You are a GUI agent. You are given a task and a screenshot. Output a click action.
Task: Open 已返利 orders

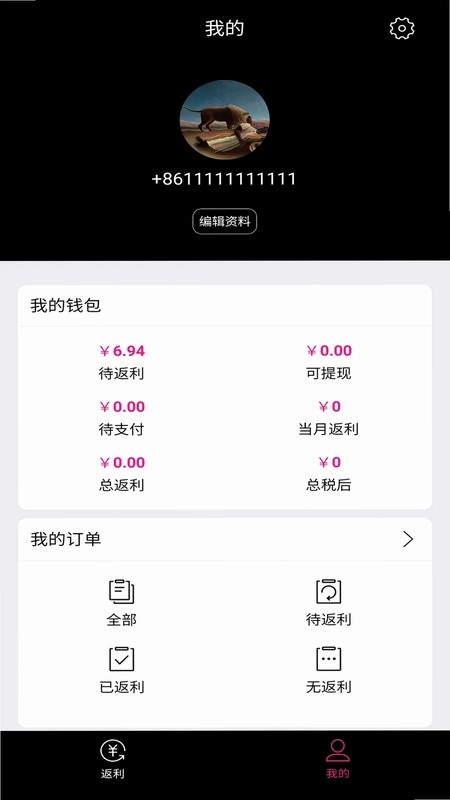coord(121,670)
